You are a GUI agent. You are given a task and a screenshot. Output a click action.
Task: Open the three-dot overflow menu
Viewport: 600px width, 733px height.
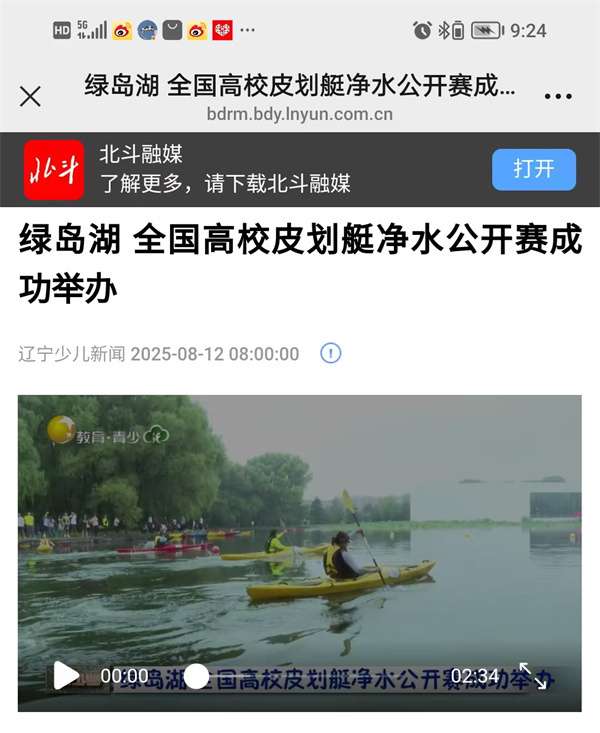tap(557, 97)
